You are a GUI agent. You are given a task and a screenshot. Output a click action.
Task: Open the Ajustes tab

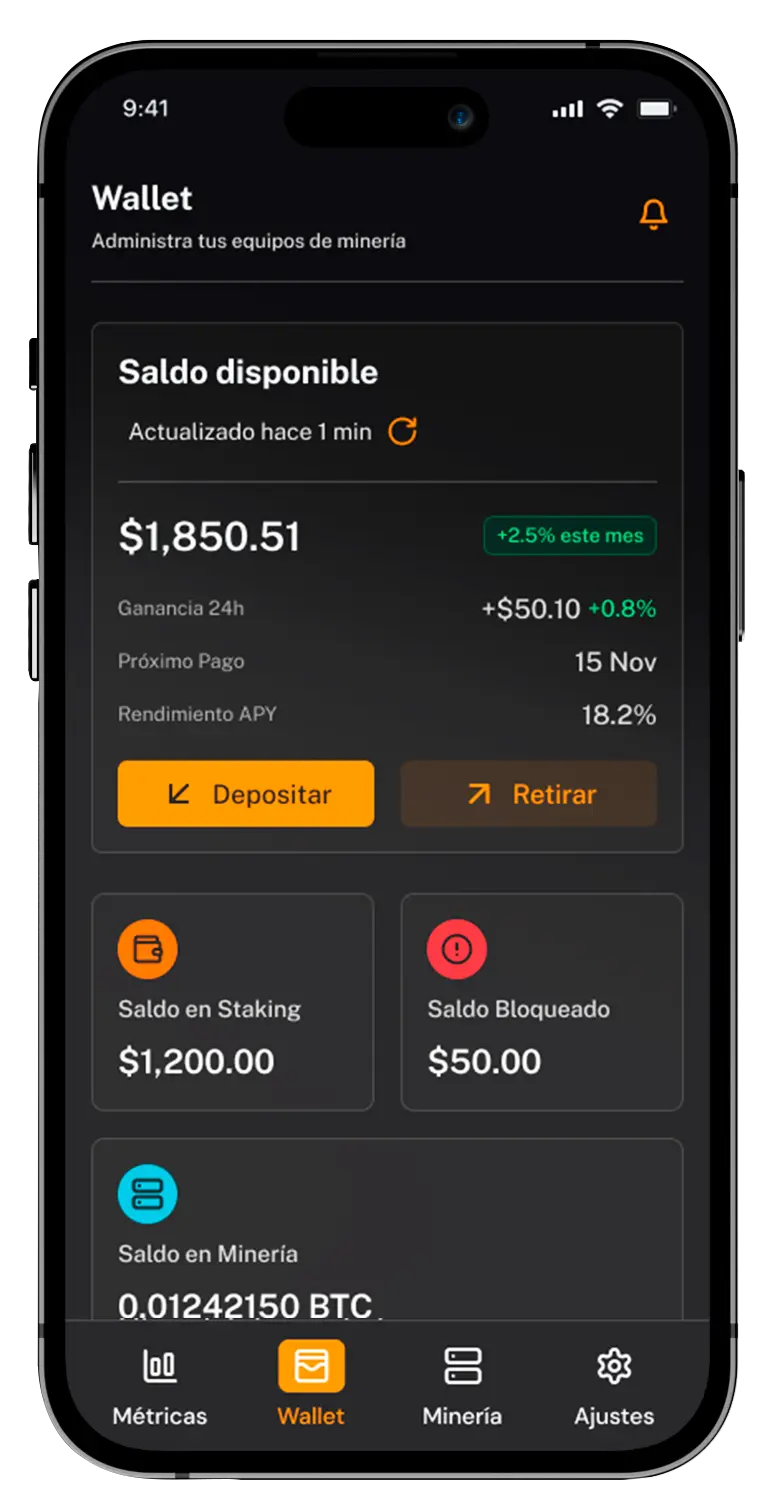614,1386
